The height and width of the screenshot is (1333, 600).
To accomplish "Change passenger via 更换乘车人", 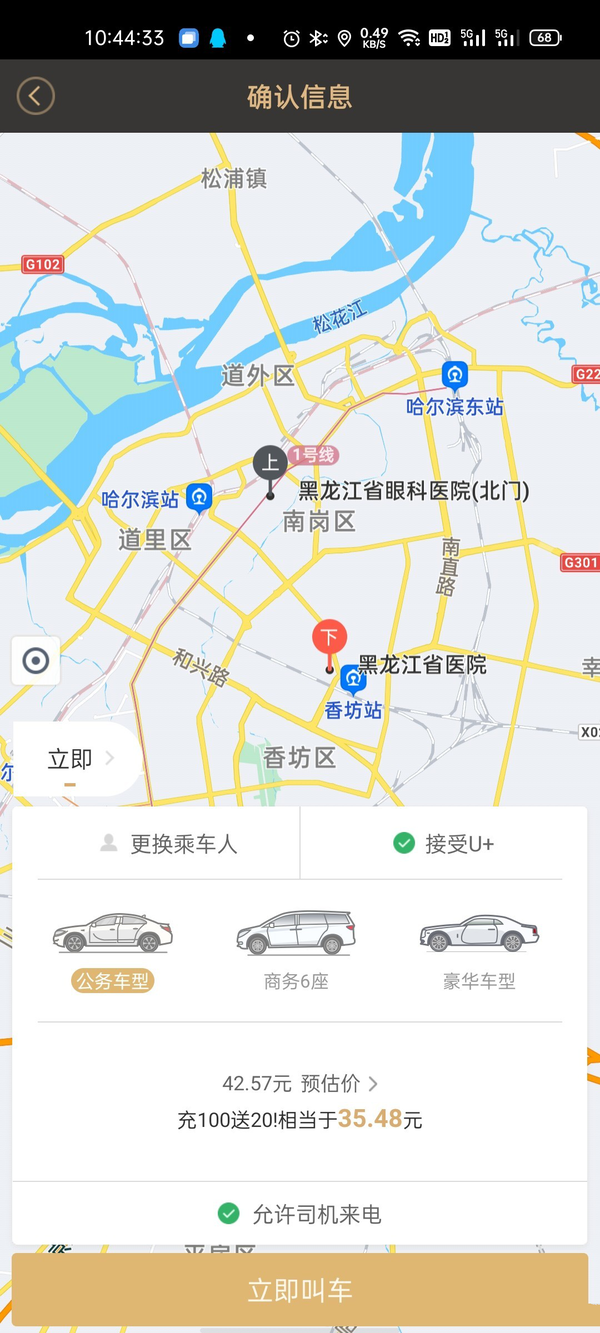I will coord(170,844).
